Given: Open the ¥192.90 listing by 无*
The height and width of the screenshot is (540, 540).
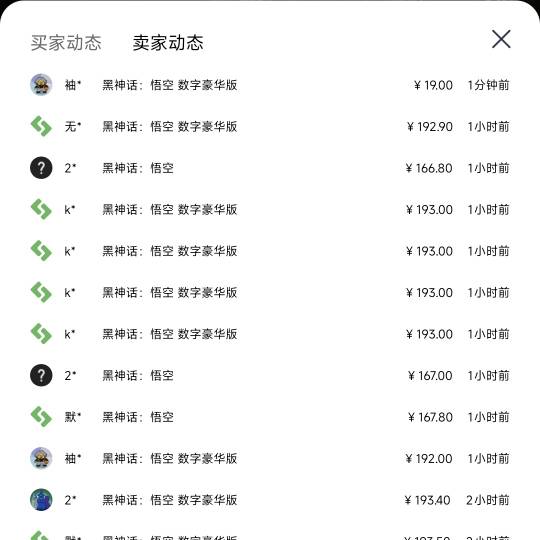Looking at the screenshot, I should (x=270, y=126).
